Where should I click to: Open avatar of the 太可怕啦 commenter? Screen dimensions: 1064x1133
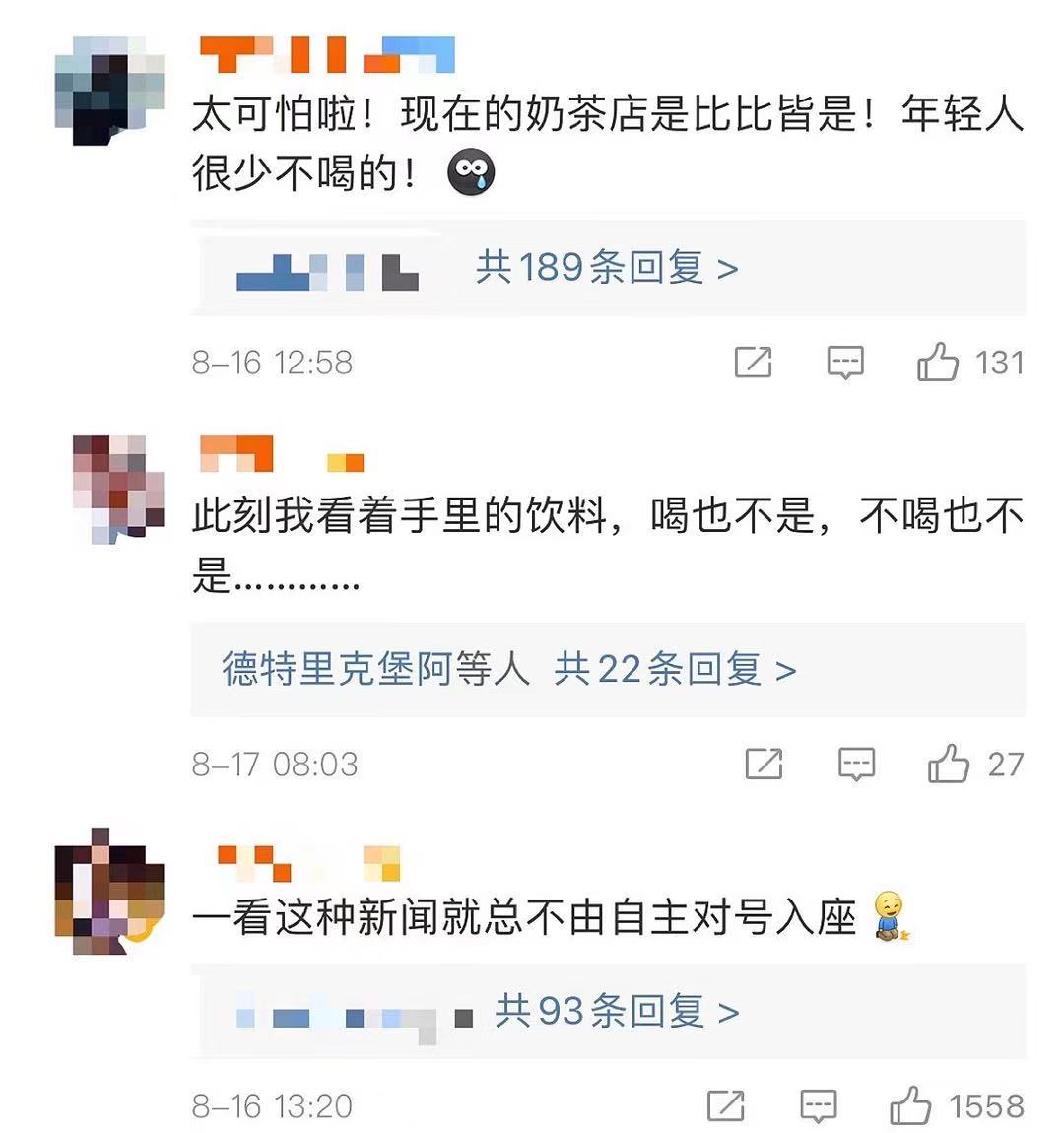point(108,91)
